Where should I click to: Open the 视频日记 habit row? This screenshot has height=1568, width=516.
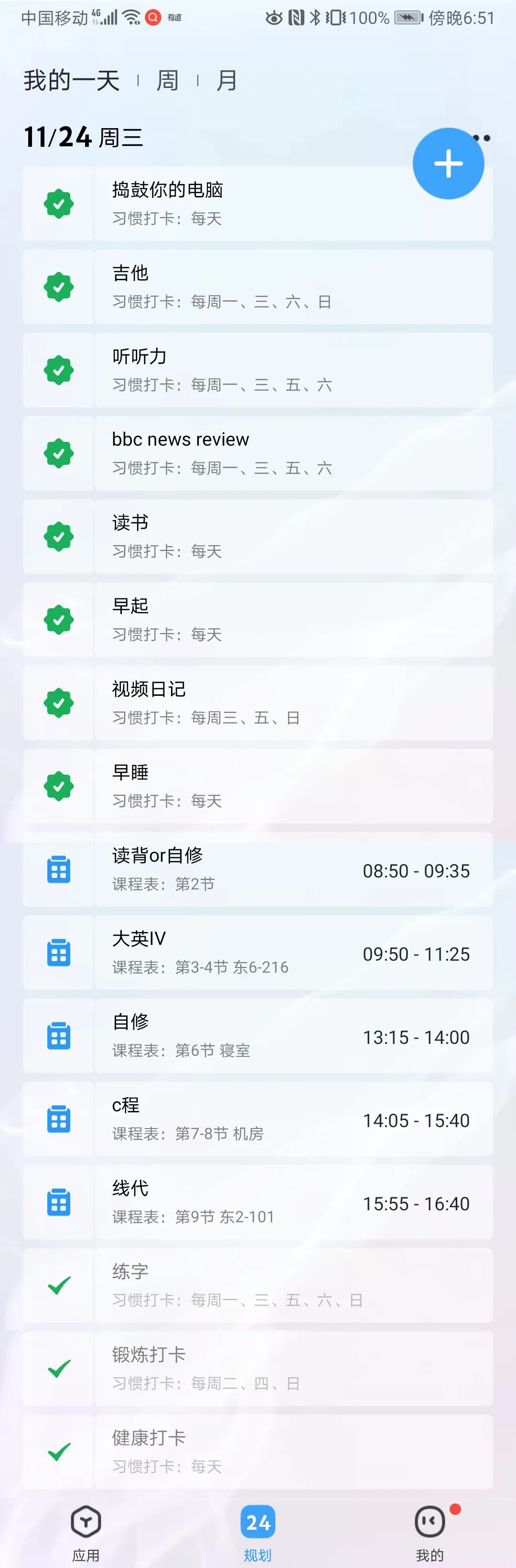[292, 703]
